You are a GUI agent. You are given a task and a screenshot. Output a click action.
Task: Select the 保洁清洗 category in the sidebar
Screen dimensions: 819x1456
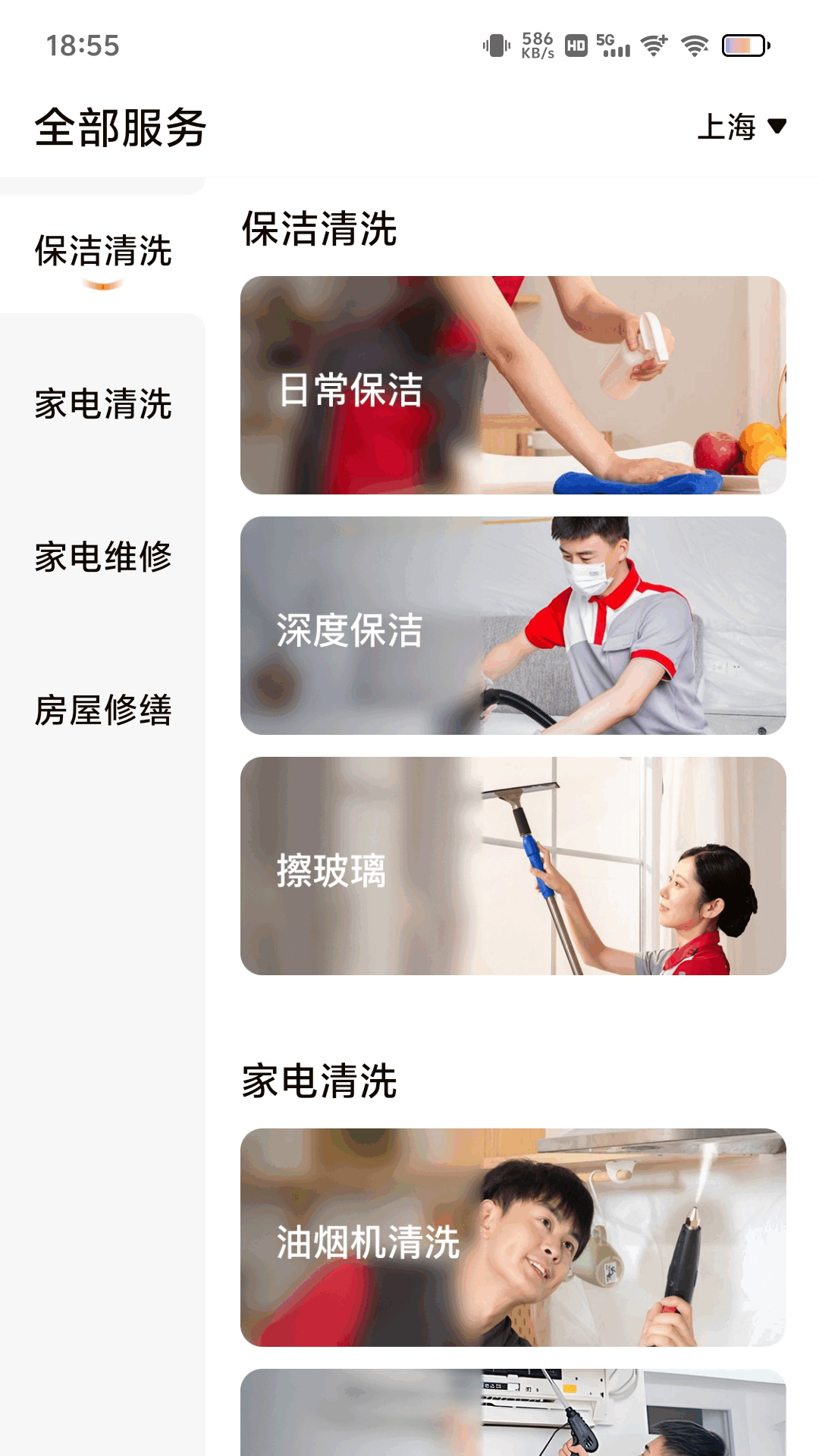pyautogui.click(x=103, y=252)
